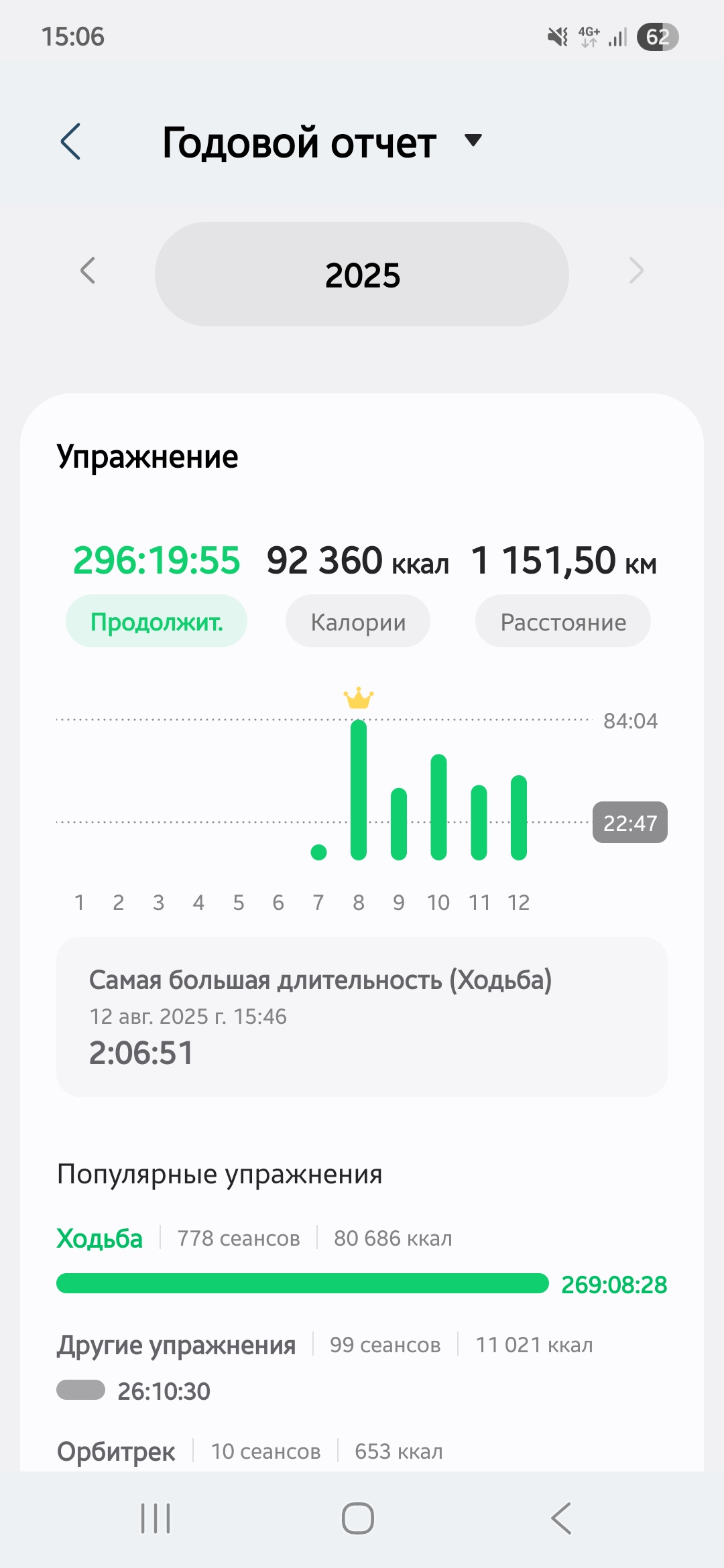Select the month 8 bar in chart
Screen dimensions: 724x1568
click(359, 789)
